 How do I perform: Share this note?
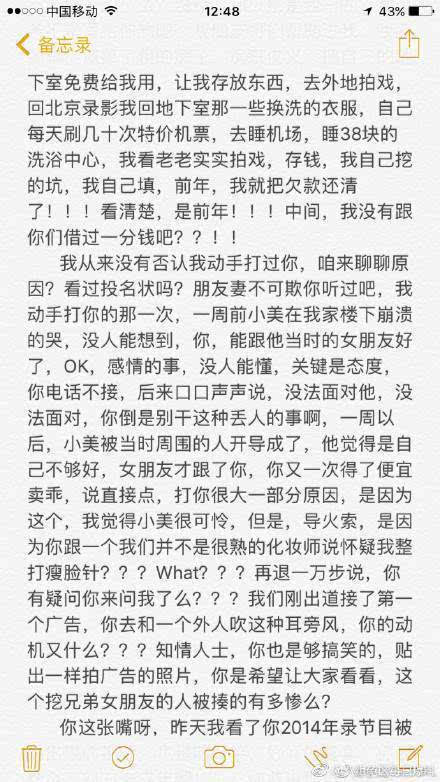[409, 44]
